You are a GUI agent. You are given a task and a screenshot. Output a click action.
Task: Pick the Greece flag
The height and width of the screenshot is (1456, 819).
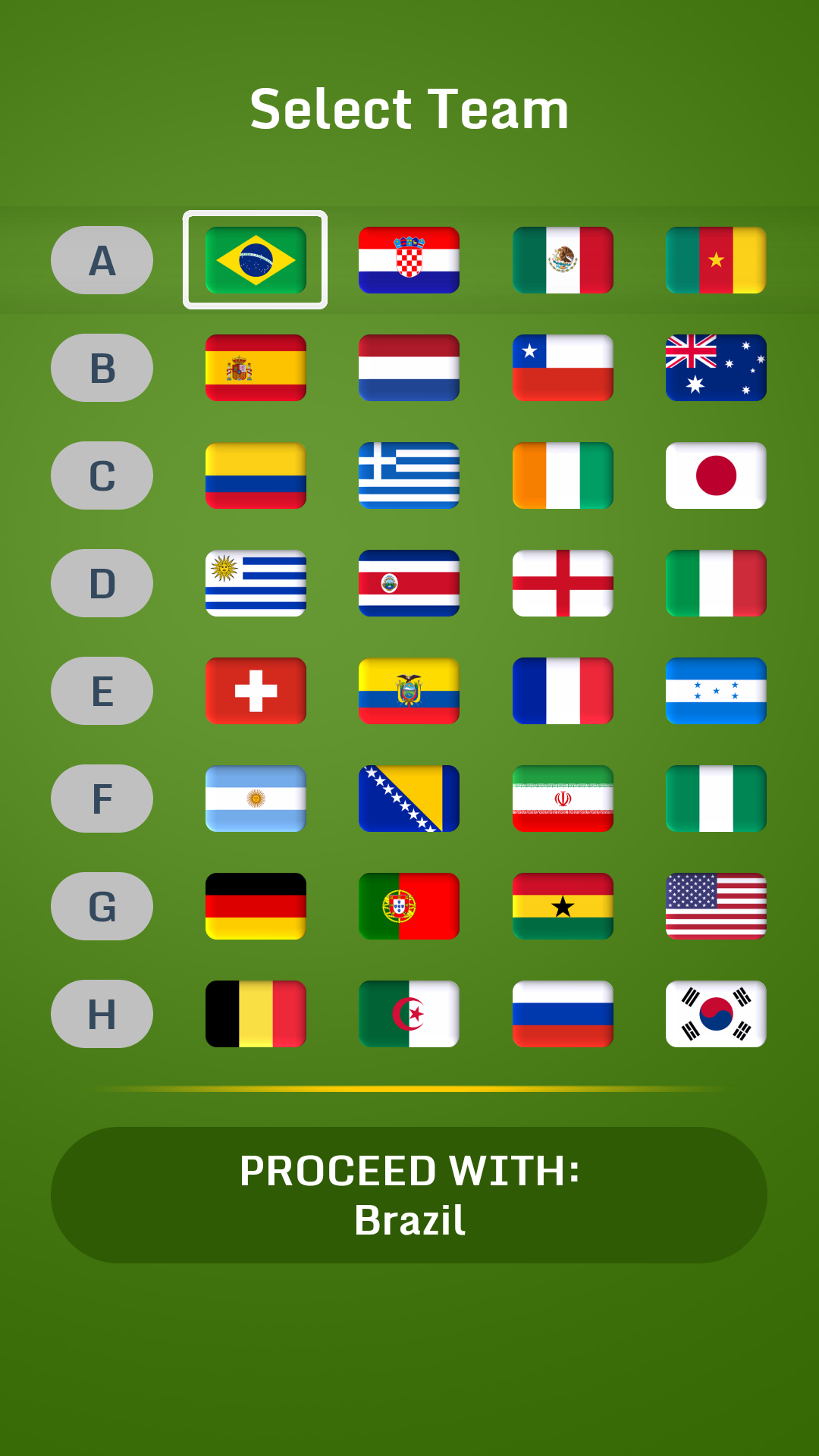coord(409,475)
